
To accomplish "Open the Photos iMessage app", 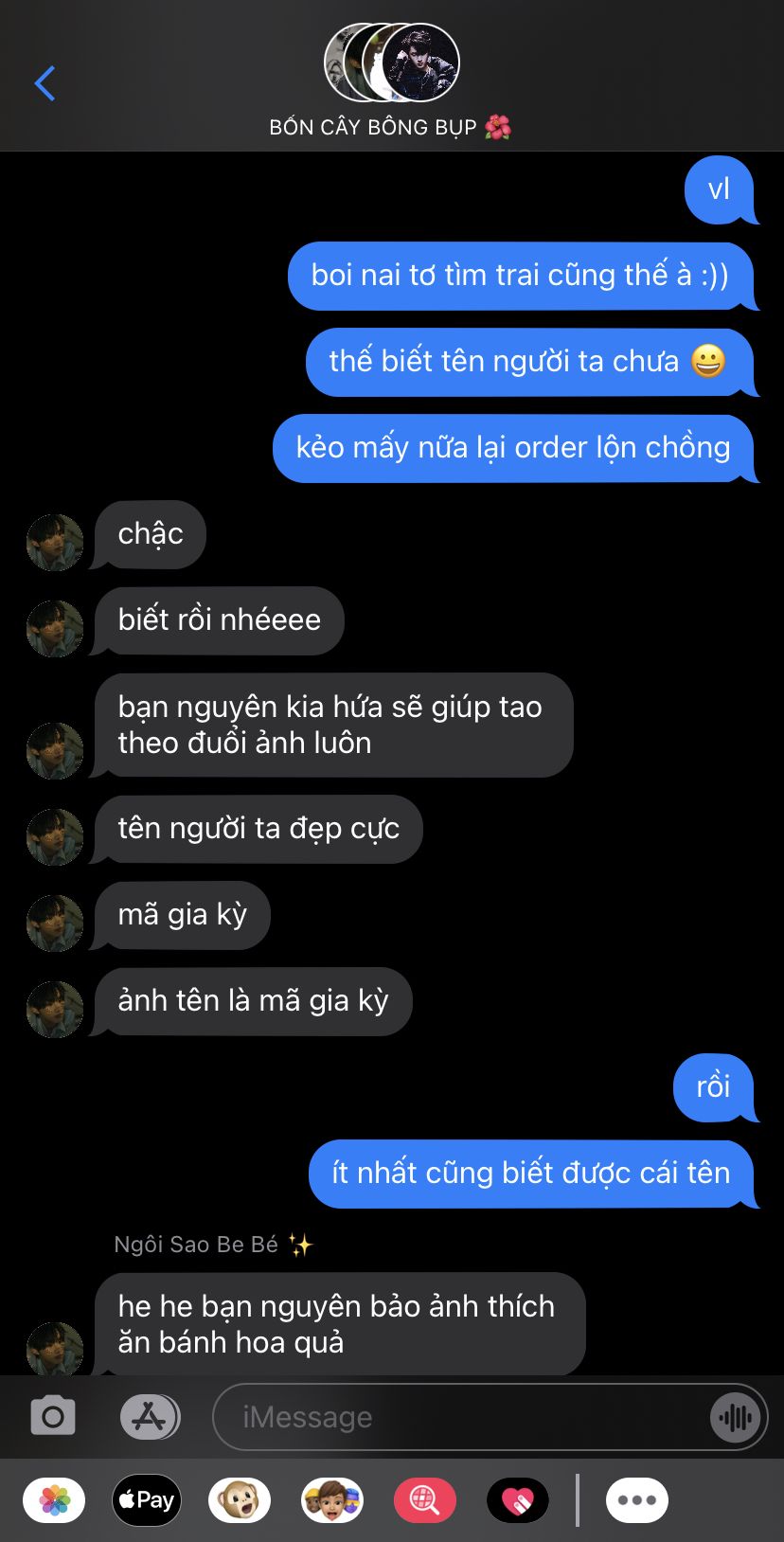I will [x=54, y=1500].
